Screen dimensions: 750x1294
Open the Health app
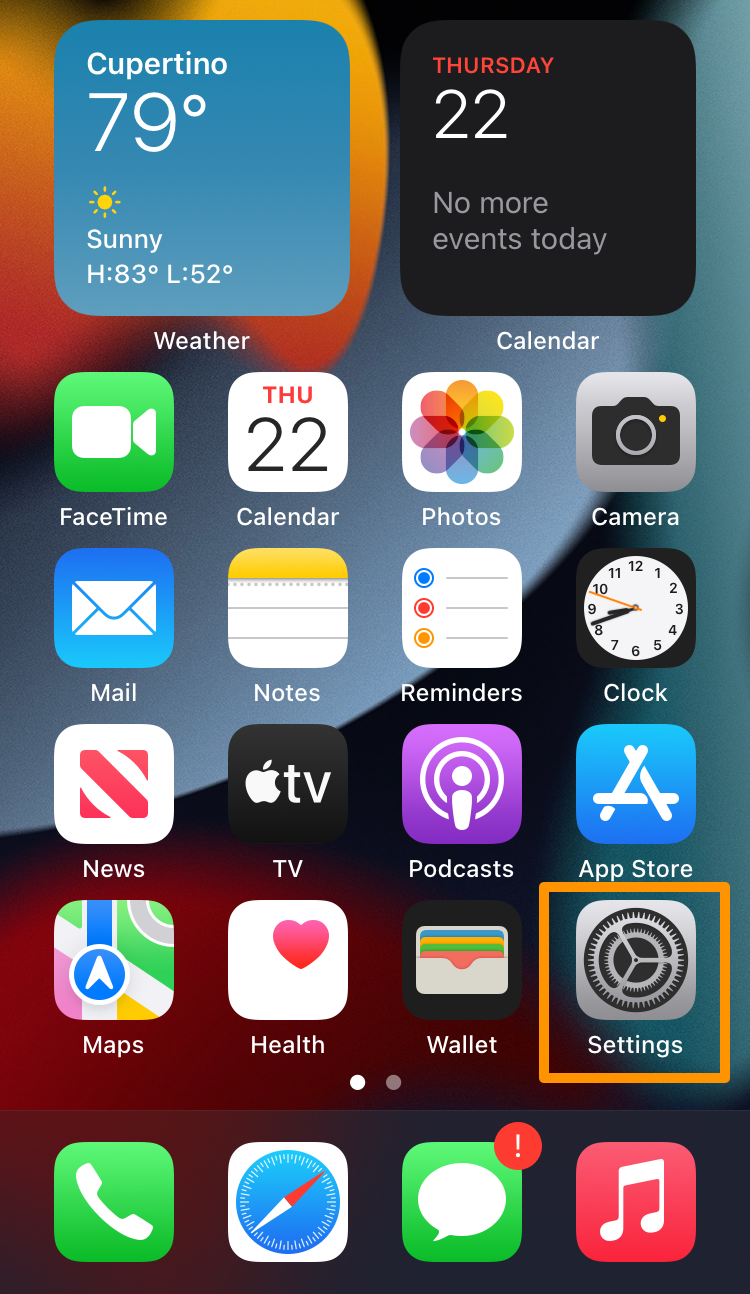tap(288, 960)
